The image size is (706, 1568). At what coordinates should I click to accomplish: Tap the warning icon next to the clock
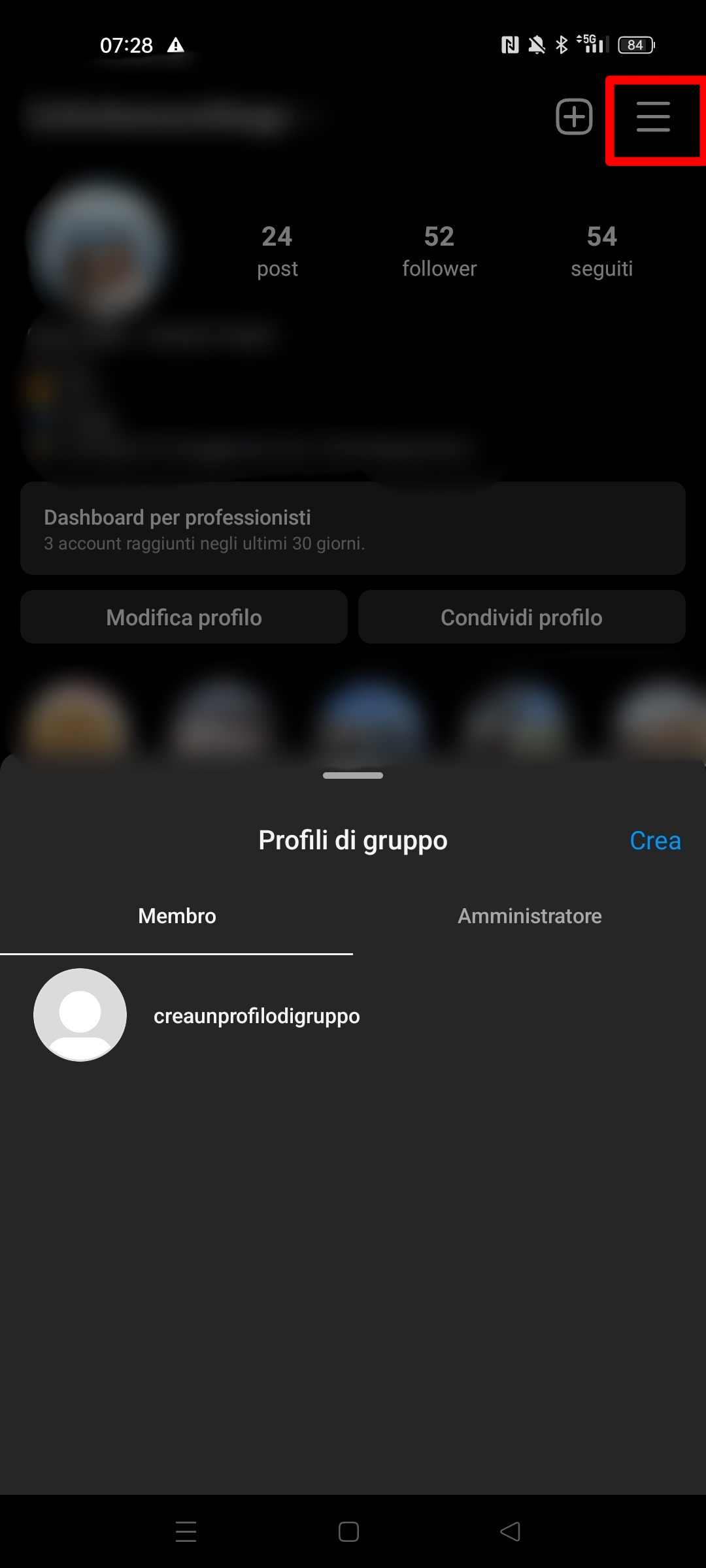coord(175,44)
